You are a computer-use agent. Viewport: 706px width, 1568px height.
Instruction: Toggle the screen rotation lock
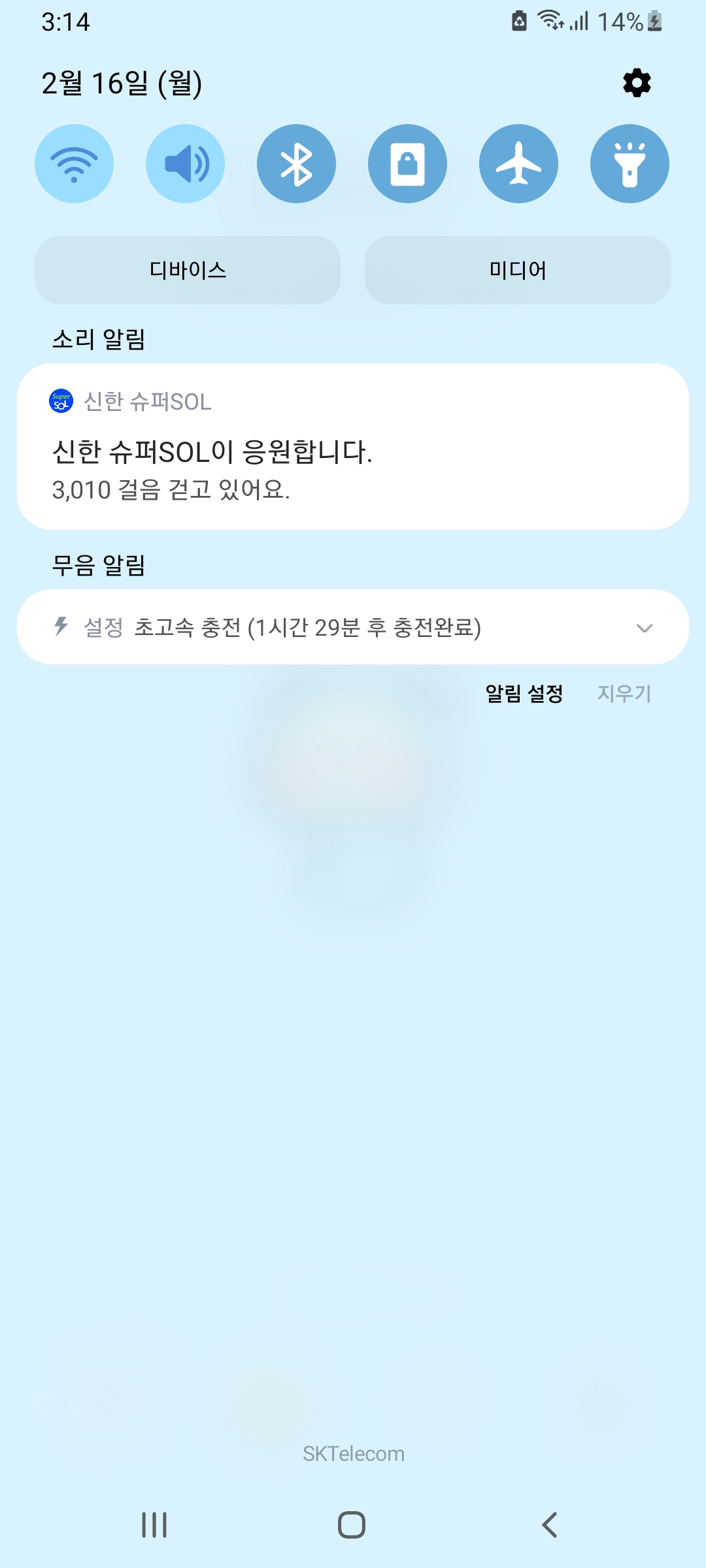[x=407, y=164]
